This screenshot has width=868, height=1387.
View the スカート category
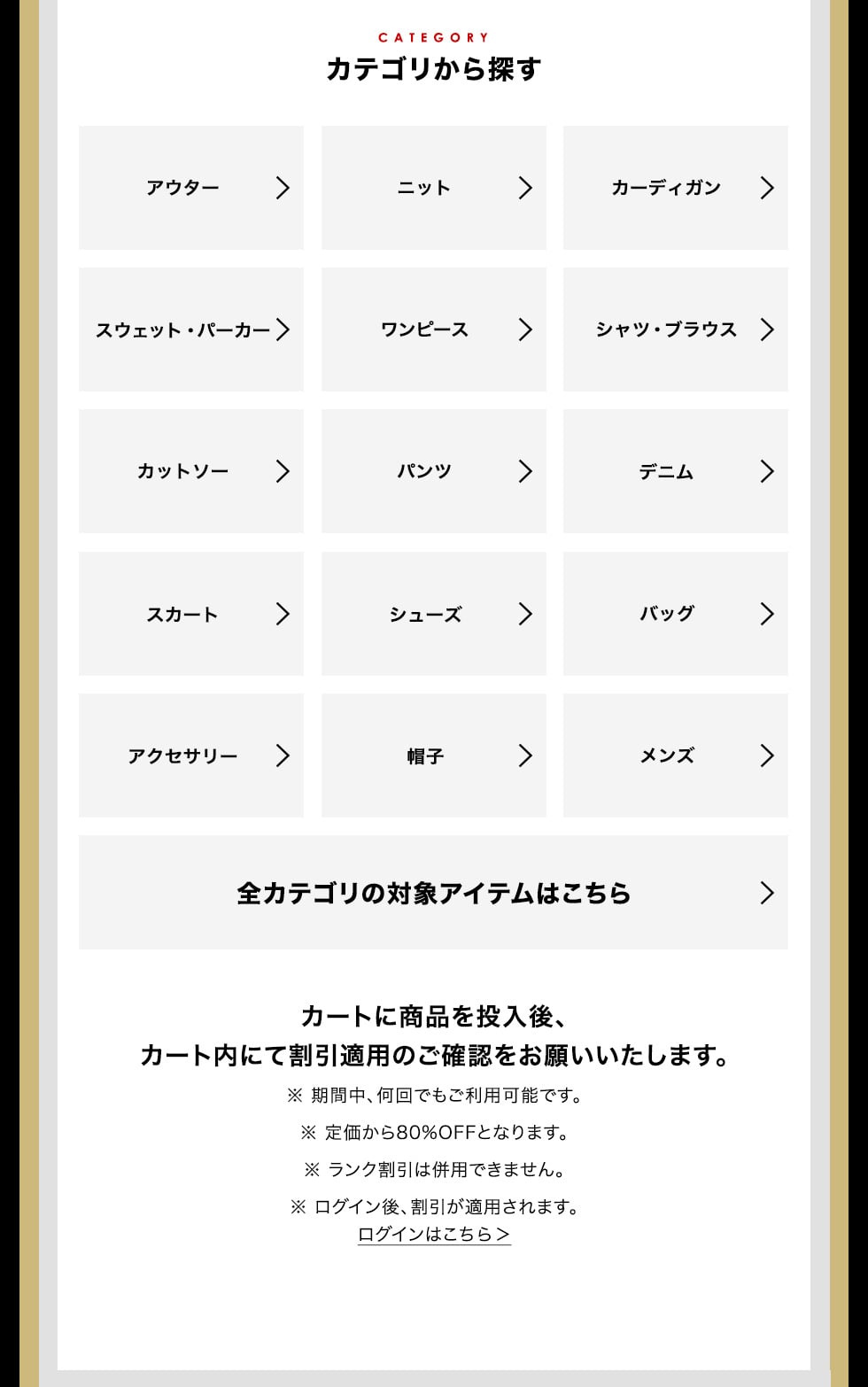pos(191,614)
